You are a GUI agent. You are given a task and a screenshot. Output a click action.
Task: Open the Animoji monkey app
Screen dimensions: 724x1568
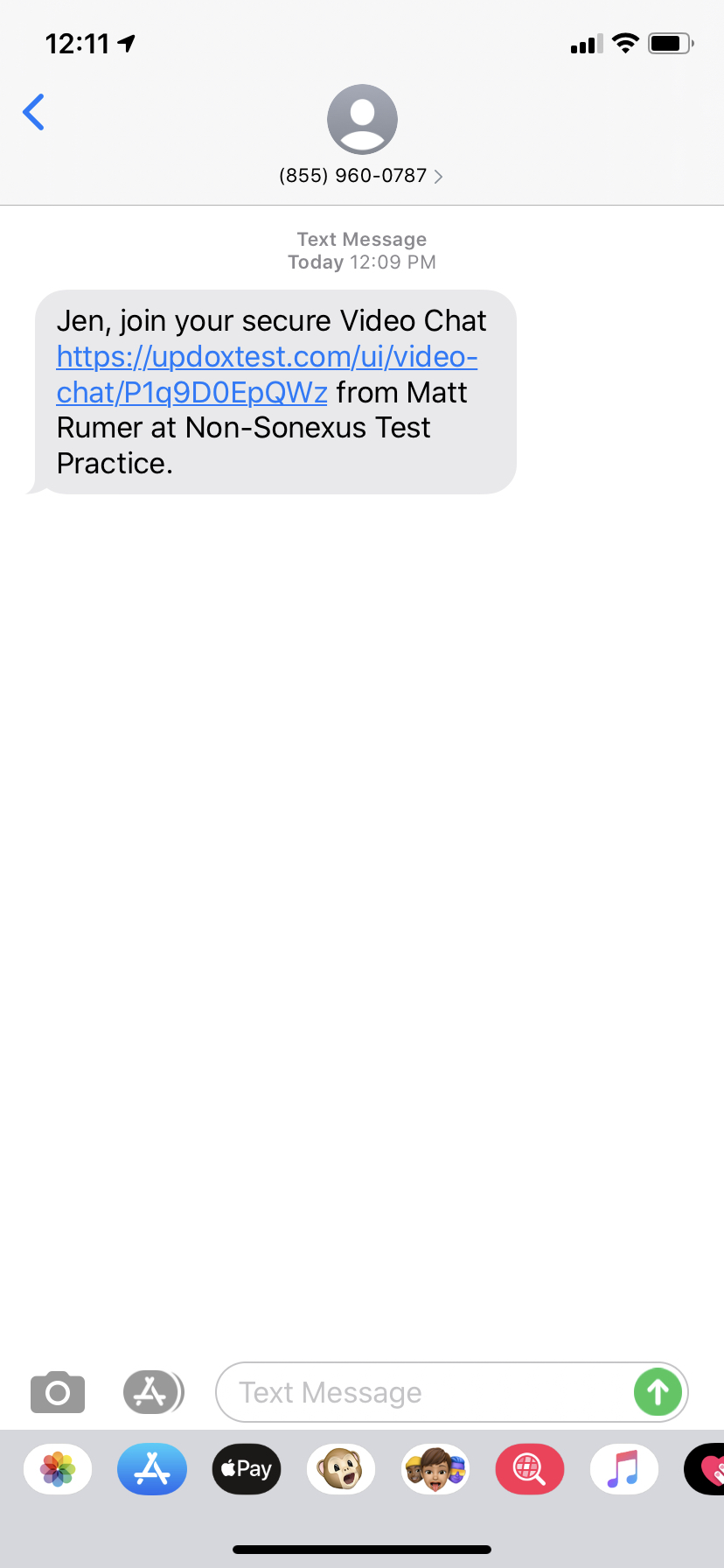point(341,1469)
